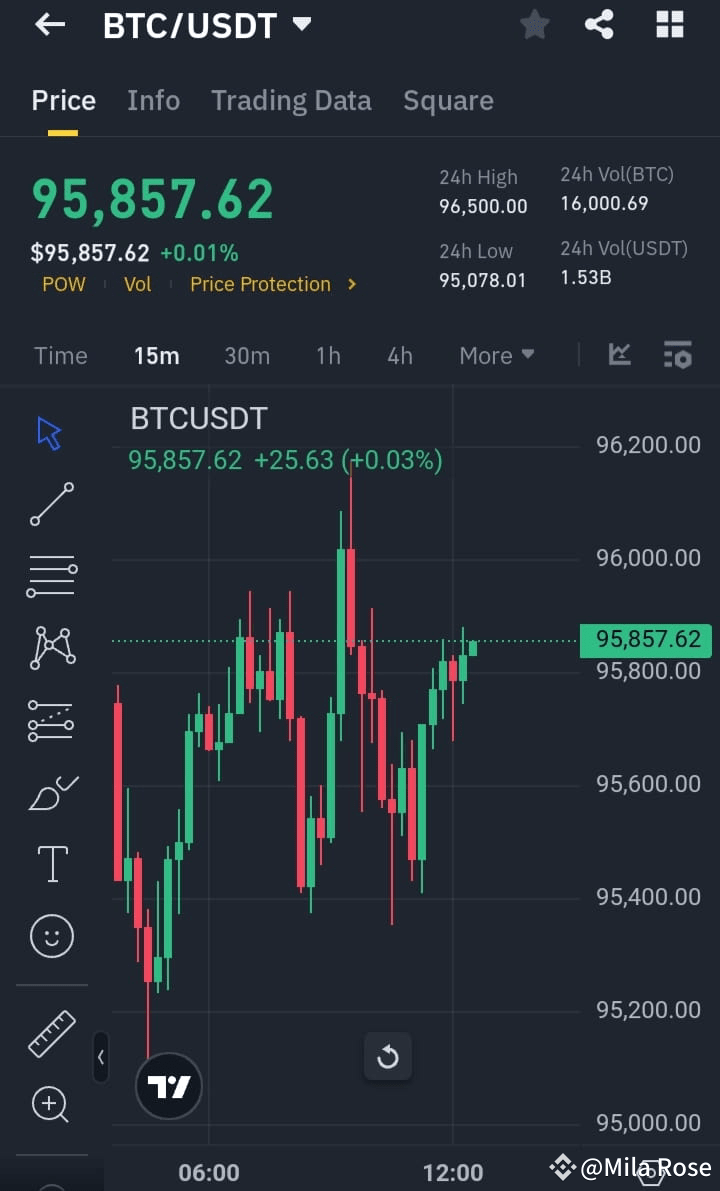Expand the More timeframe options
Screen dimensions: 720x1191
coord(497,355)
